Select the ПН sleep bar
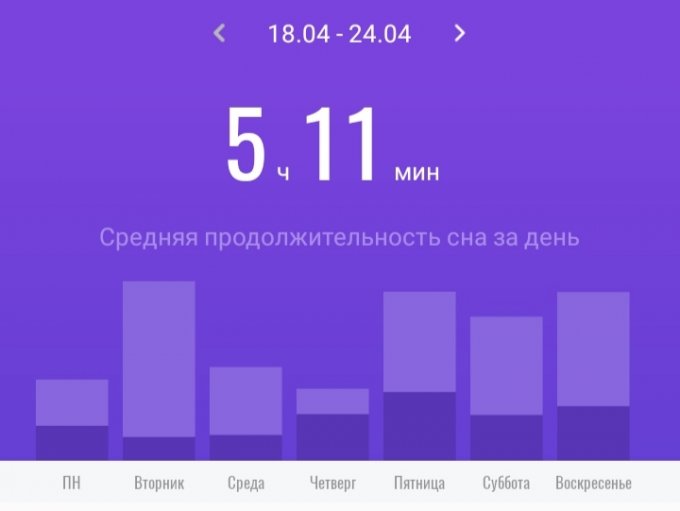The width and height of the screenshot is (680, 511). tap(72, 419)
